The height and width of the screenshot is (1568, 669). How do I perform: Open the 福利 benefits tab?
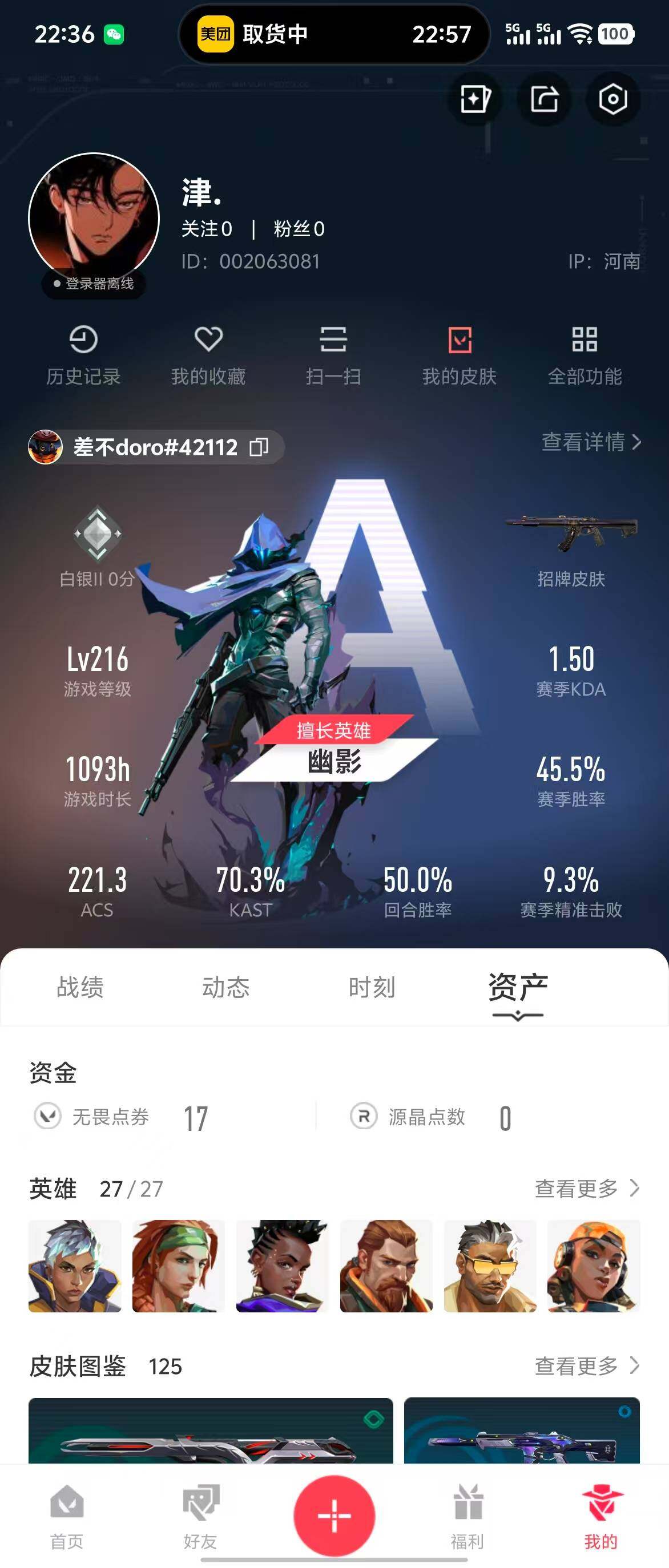tap(468, 1516)
